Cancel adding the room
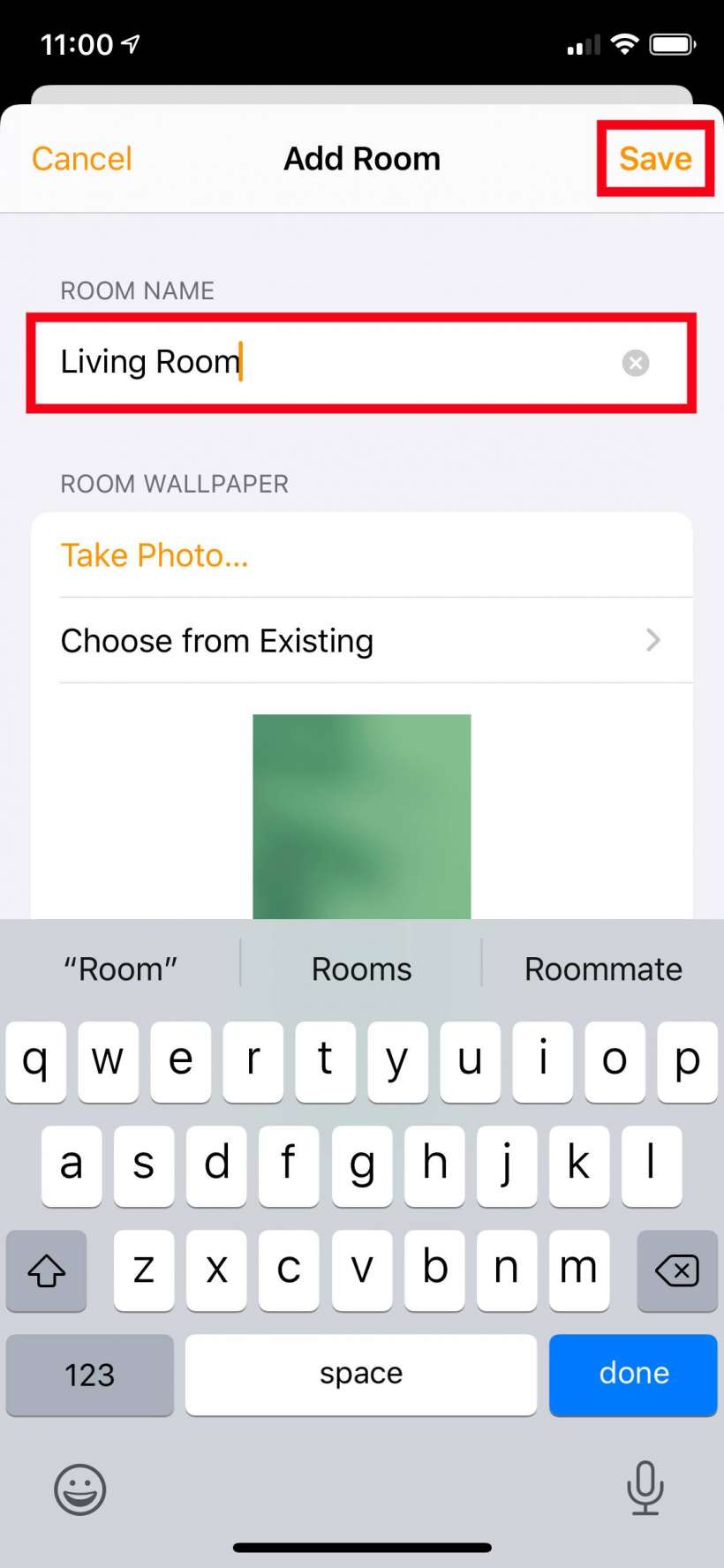Screen dimensions: 724x1568 point(81,159)
